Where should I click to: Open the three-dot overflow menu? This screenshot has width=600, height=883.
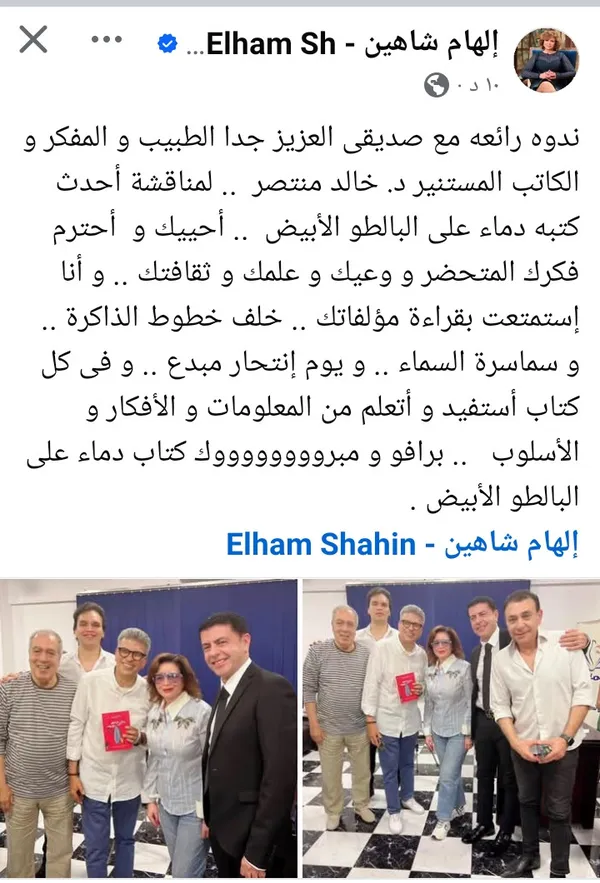point(106,41)
